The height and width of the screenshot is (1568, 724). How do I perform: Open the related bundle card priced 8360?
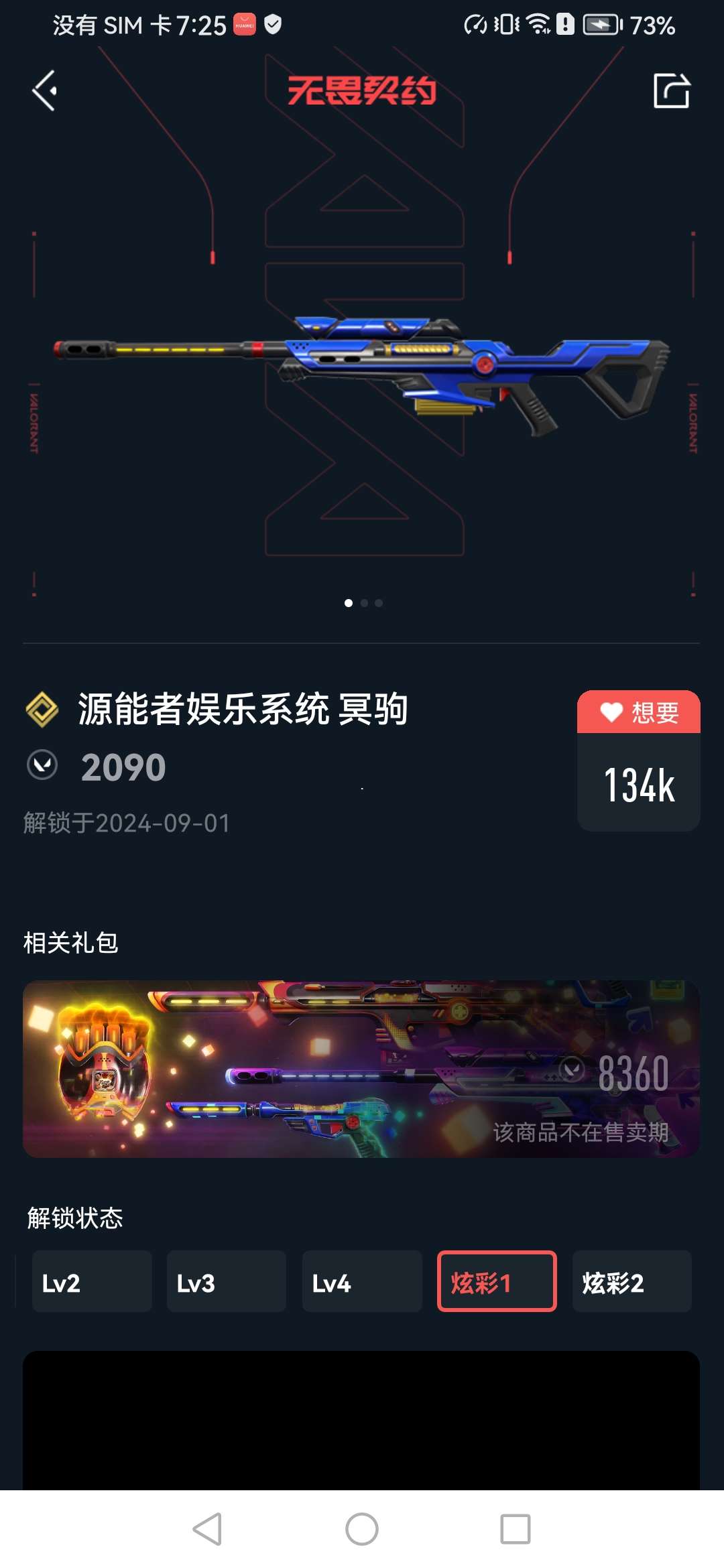pyautogui.click(x=361, y=1069)
